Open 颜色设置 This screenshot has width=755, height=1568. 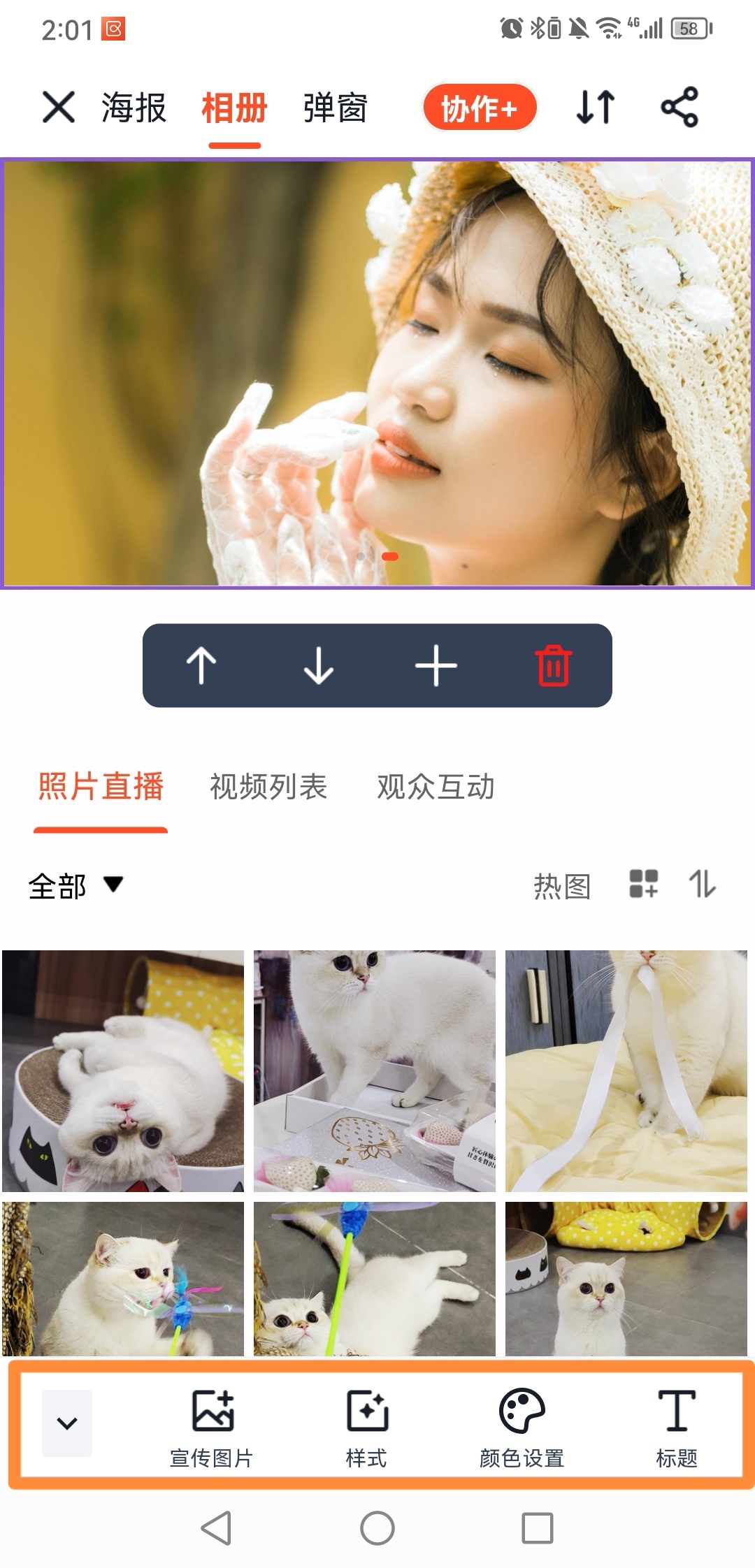coord(522,1427)
